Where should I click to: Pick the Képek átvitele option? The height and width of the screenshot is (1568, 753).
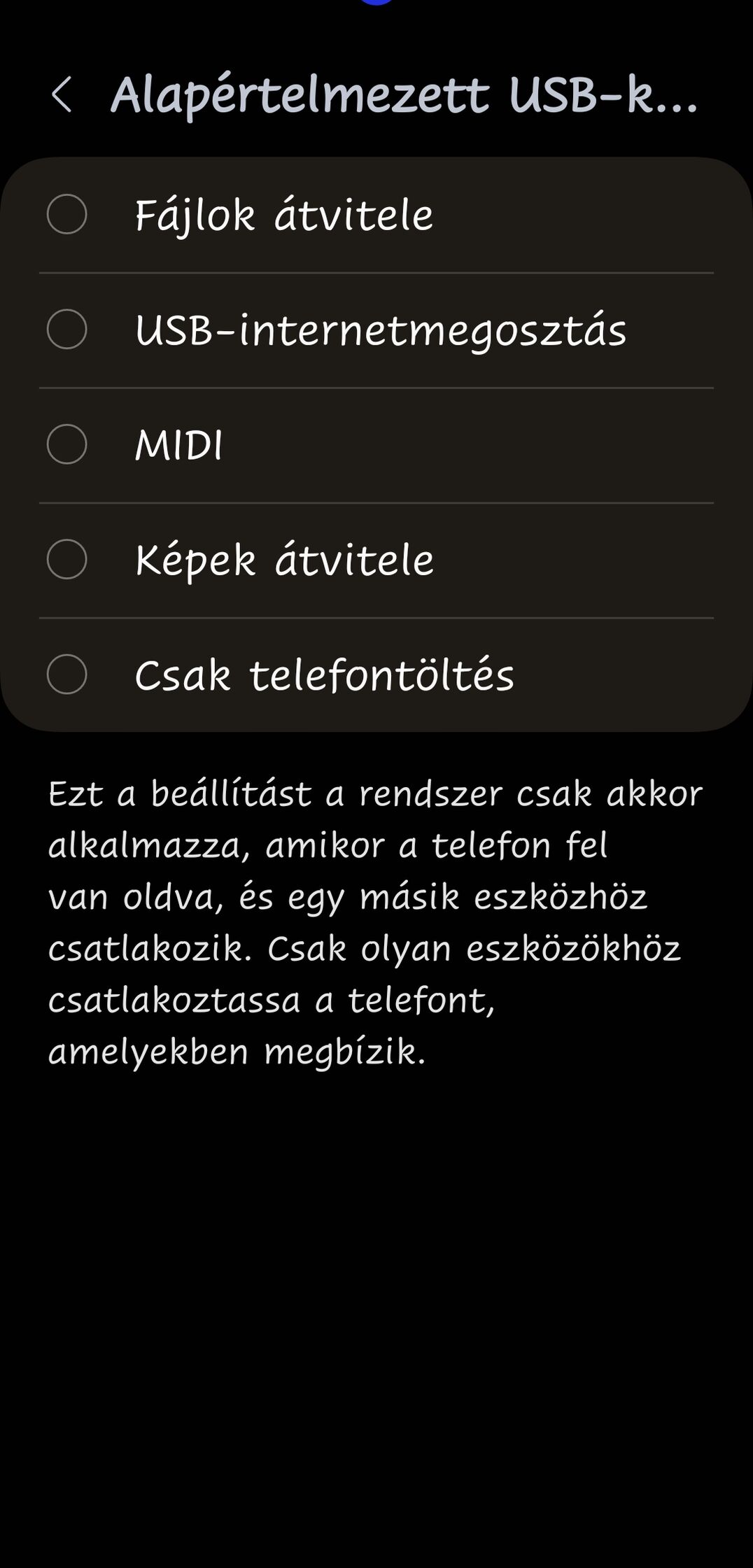coord(376,560)
